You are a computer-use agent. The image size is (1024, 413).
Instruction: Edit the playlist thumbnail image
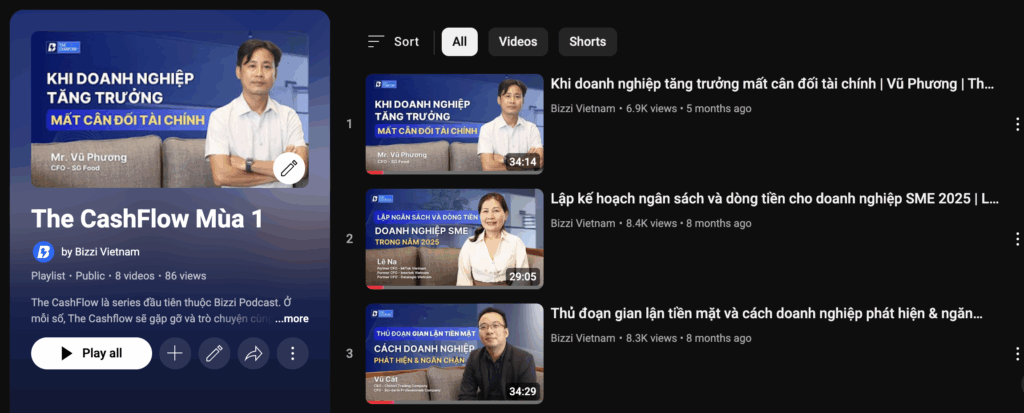click(289, 168)
